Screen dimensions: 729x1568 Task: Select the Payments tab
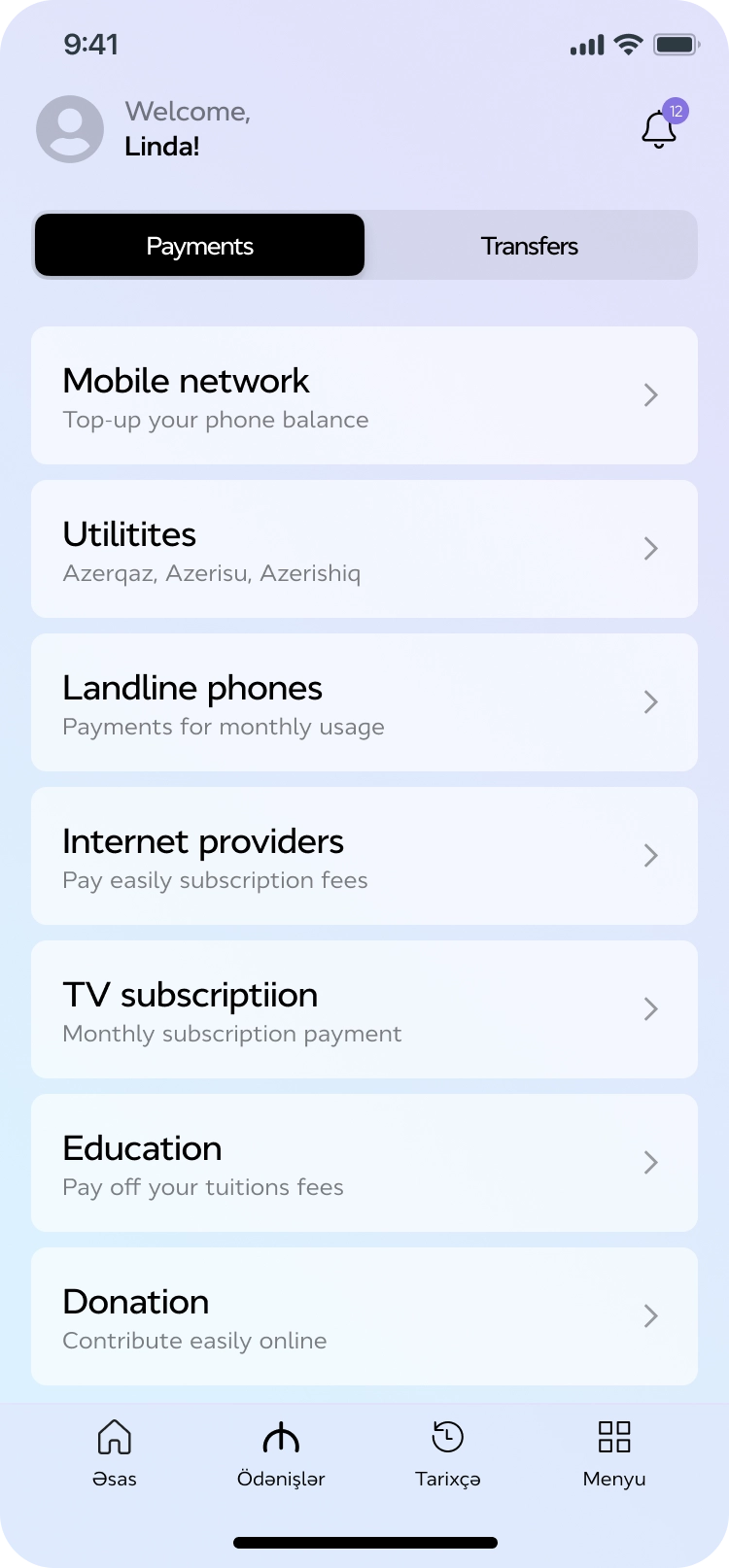pos(200,246)
